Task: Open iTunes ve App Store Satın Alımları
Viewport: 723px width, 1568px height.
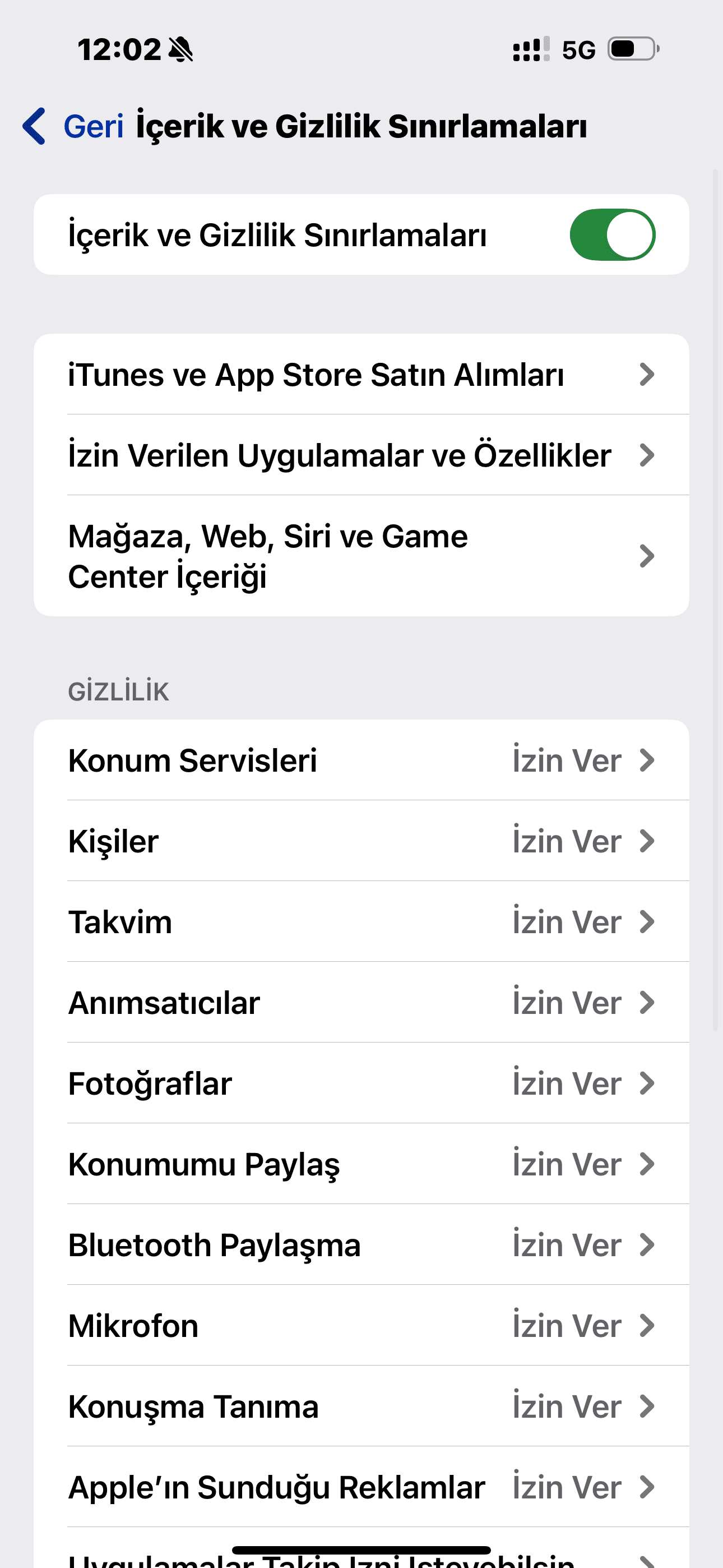Action: pyautogui.click(x=361, y=373)
